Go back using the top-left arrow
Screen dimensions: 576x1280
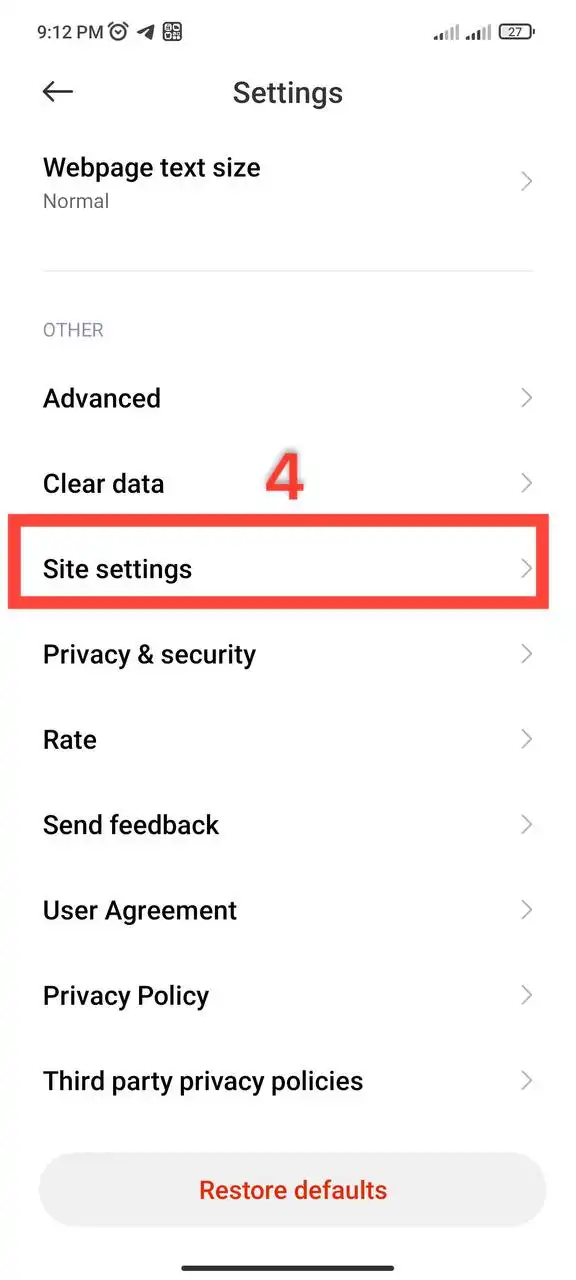click(x=58, y=92)
